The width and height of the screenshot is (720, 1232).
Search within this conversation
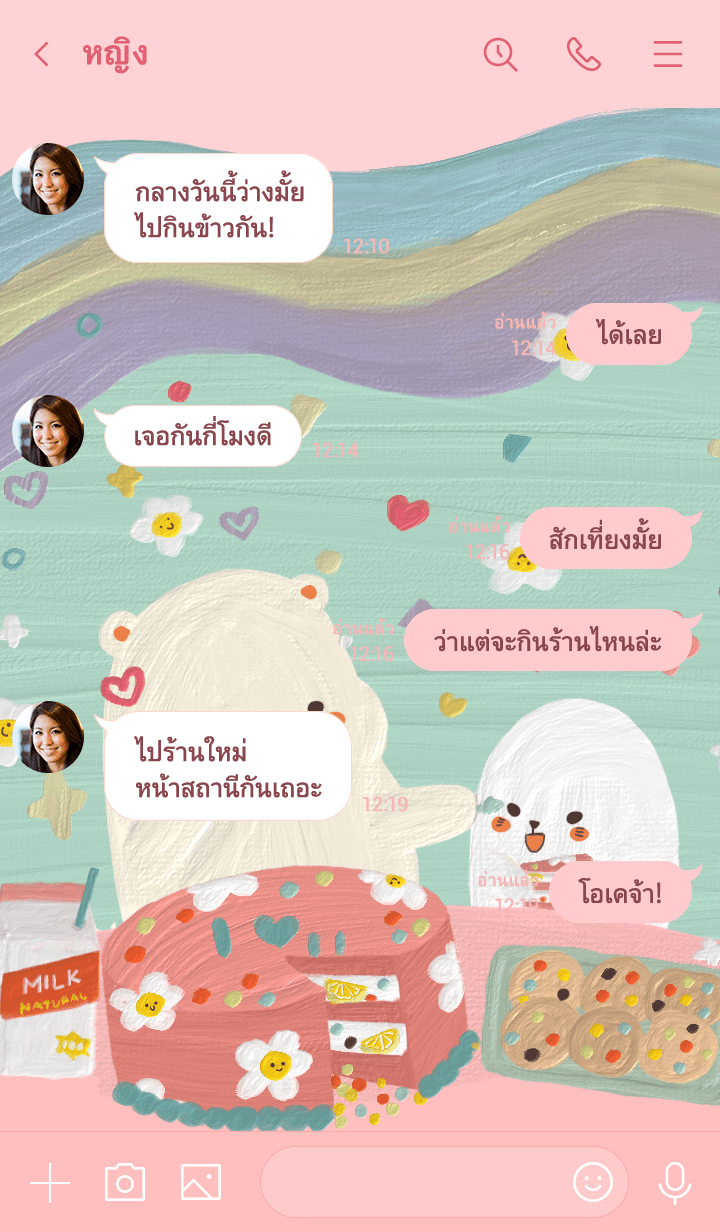point(500,54)
